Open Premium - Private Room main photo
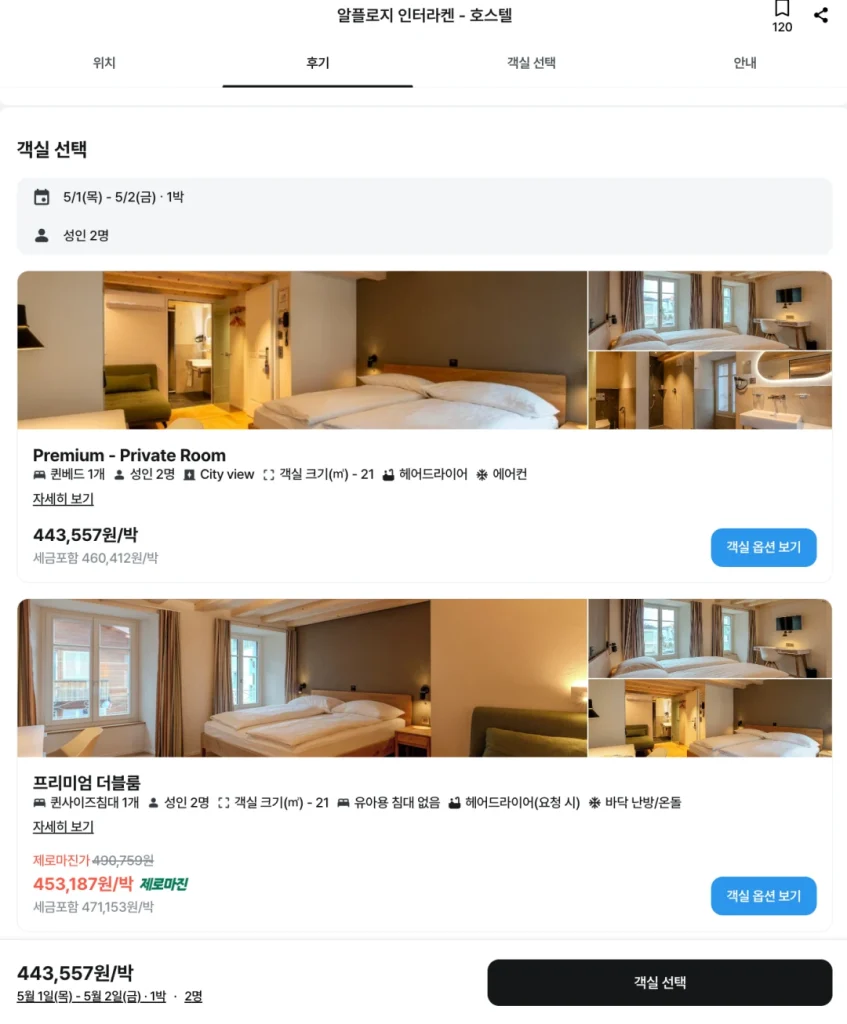 tap(302, 350)
